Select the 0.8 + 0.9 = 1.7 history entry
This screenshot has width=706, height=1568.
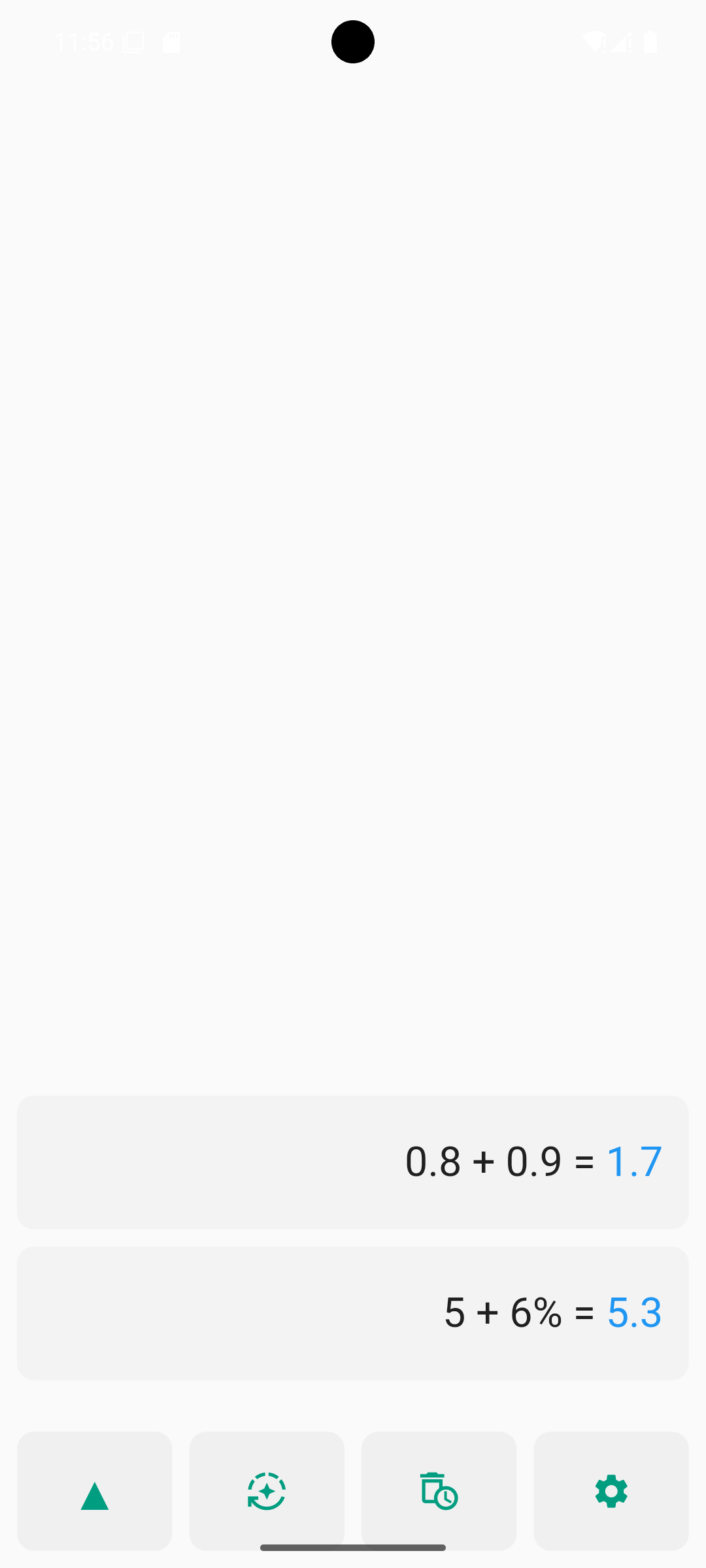[x=353, y=1162]
